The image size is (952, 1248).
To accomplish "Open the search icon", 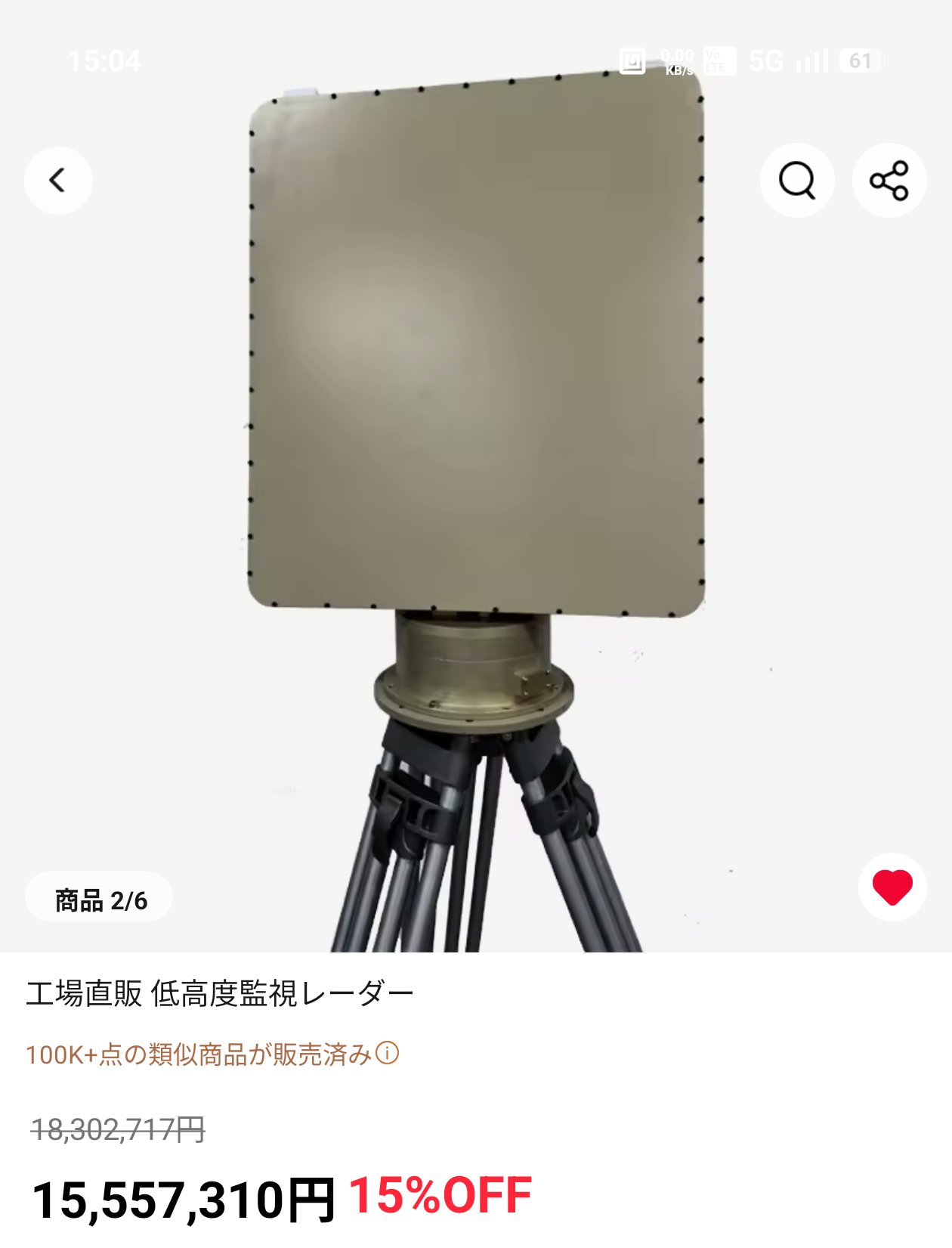I will pyautogui.click(x=797, y=181).
